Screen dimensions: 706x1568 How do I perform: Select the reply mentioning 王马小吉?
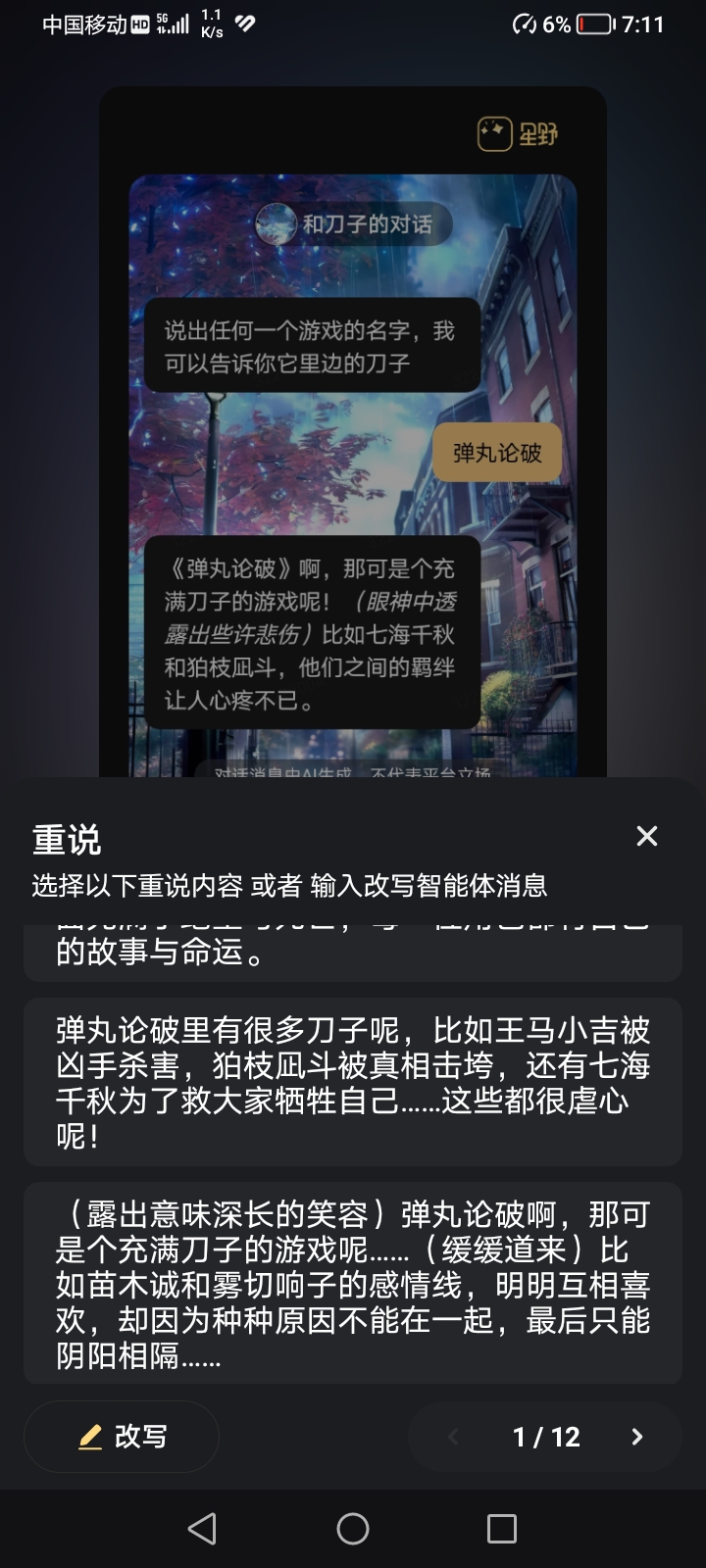(x=353, y=1082)
